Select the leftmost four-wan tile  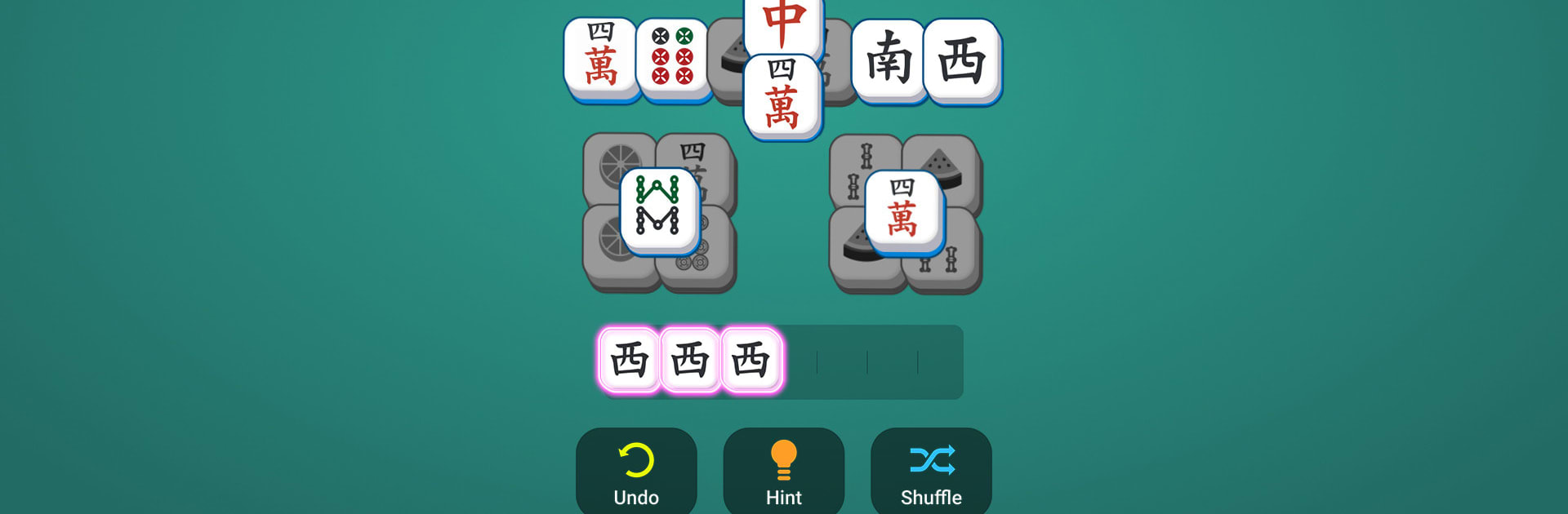pos(600,57)
